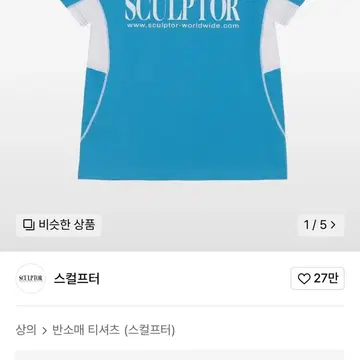The height and width of the screenshot is (360, 360).
Task: Open similar products via 비슷한 상품 button
Action: coord(58,225)
